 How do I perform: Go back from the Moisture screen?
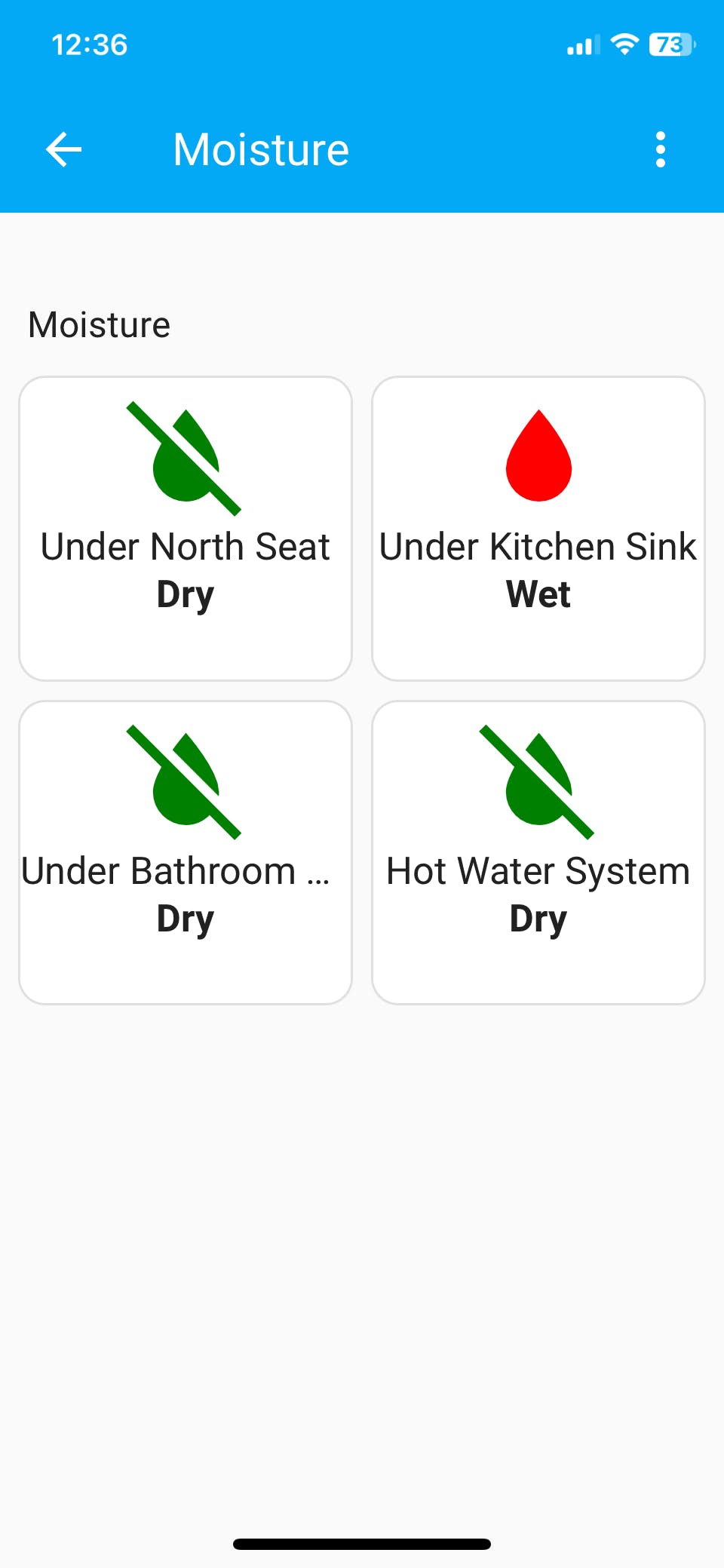click(64, 149)
